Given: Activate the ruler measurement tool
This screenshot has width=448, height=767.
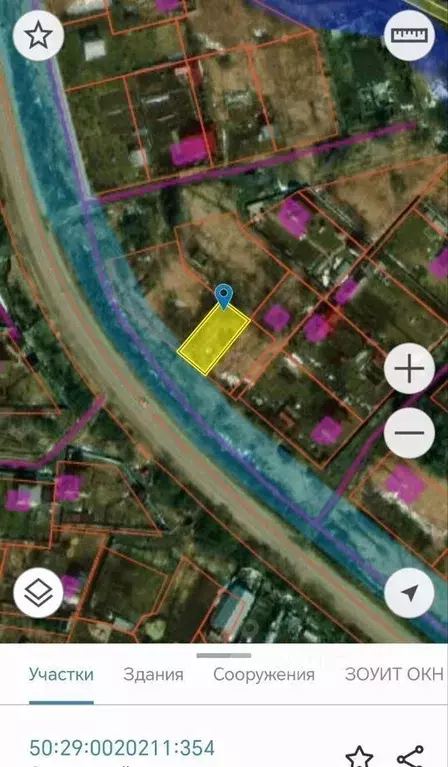Looking at the screenshot, I should coord(409,36).
